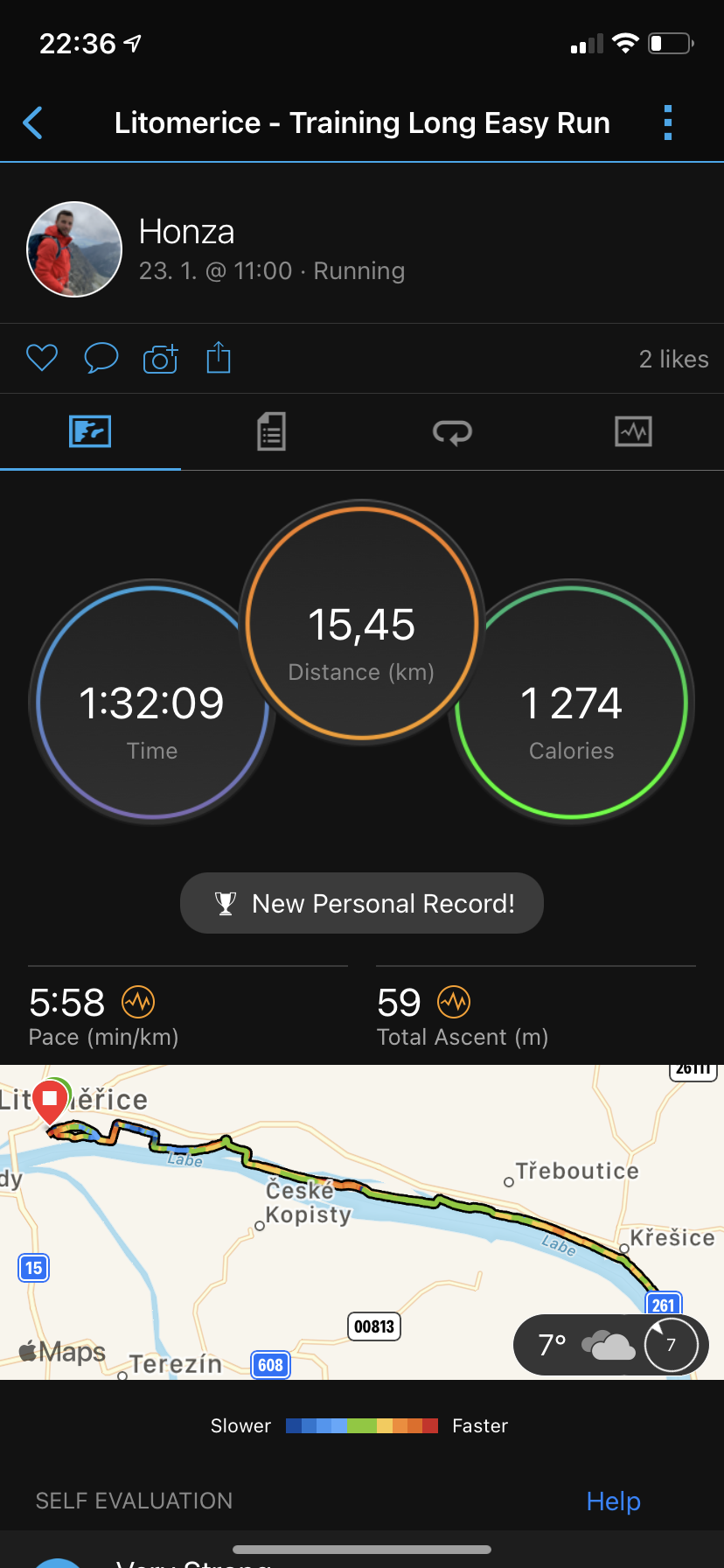The width and height of the screenshot is (724, 1568).
Task: Add a photo with the camera icon
Action: coord(160,359)
